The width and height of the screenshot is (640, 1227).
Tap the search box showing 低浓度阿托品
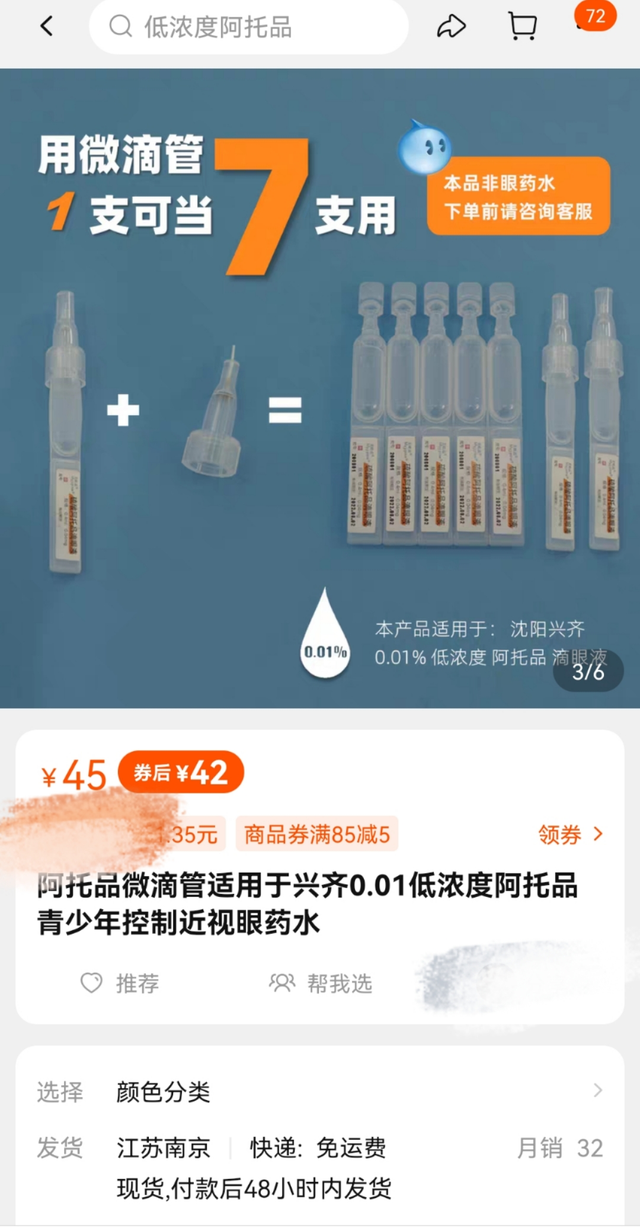tap(249, 27)
